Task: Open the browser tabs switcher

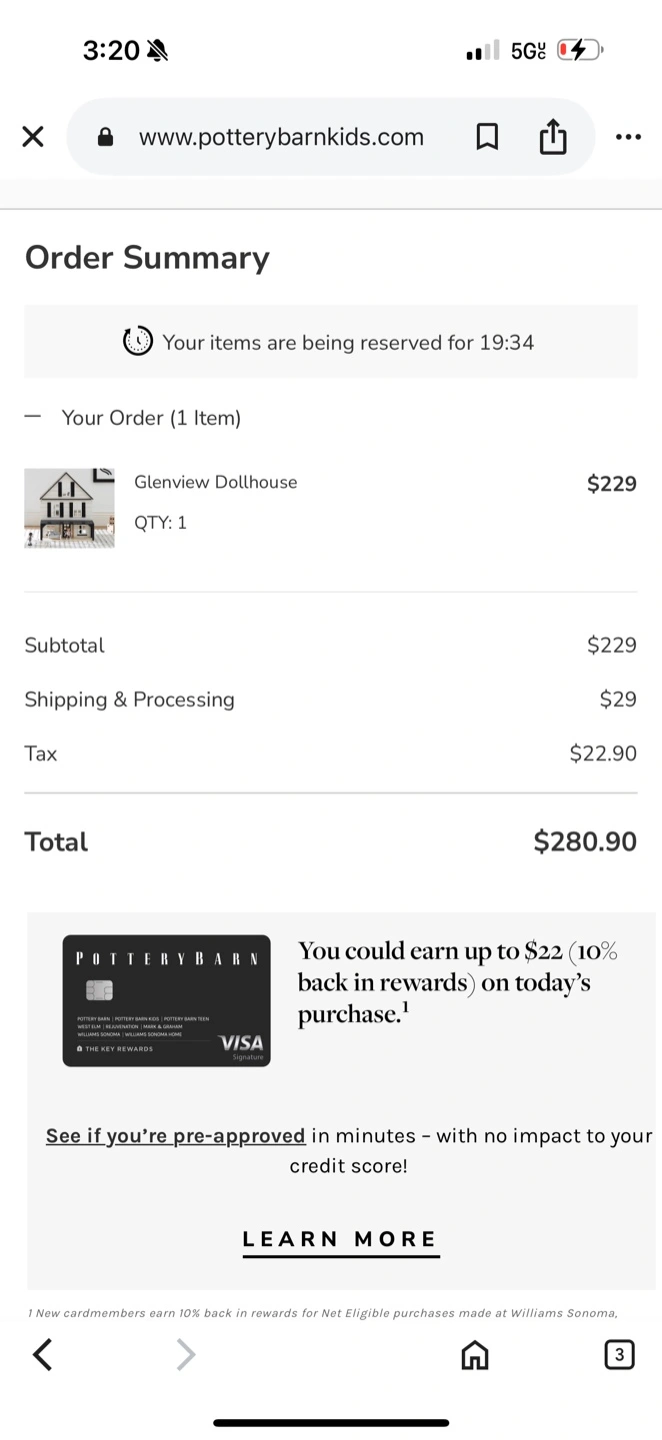Action: point(619,1355)
